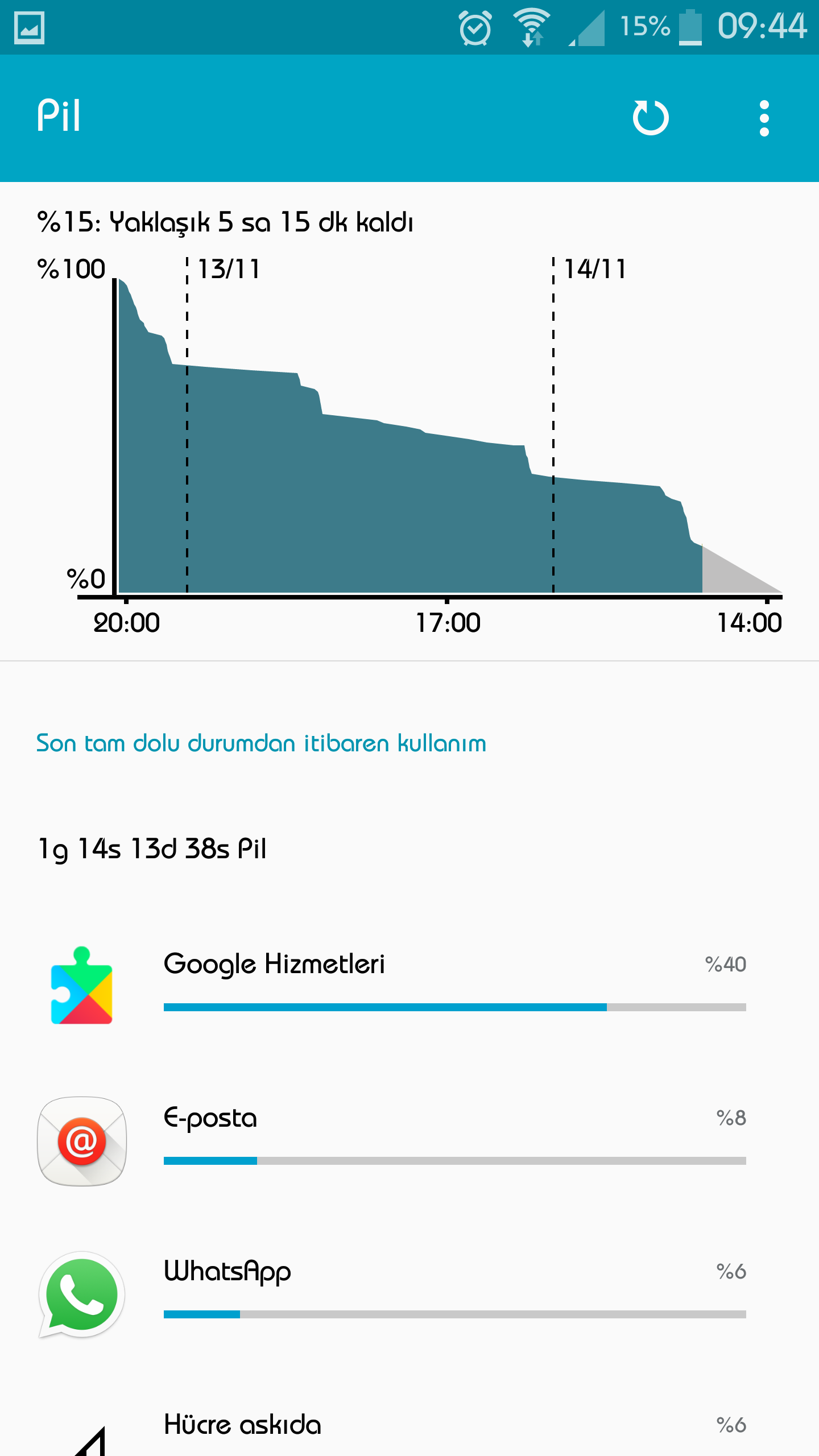Screen dimensions: 819x1456
Task: Select the WhatsApp battery usage row
Action: click(x=409, y=1291)
